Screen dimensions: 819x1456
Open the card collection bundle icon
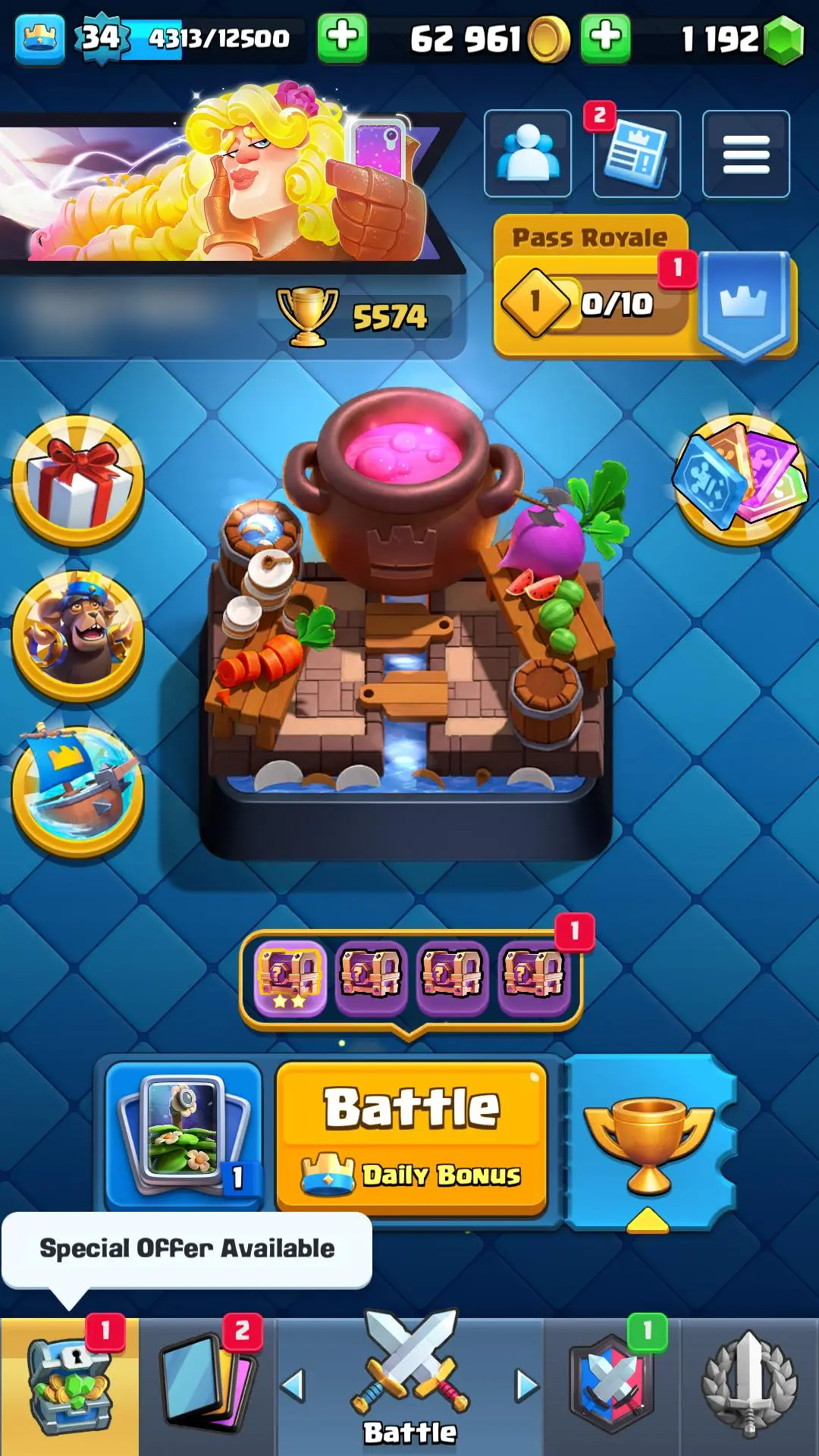coord(740,479)
